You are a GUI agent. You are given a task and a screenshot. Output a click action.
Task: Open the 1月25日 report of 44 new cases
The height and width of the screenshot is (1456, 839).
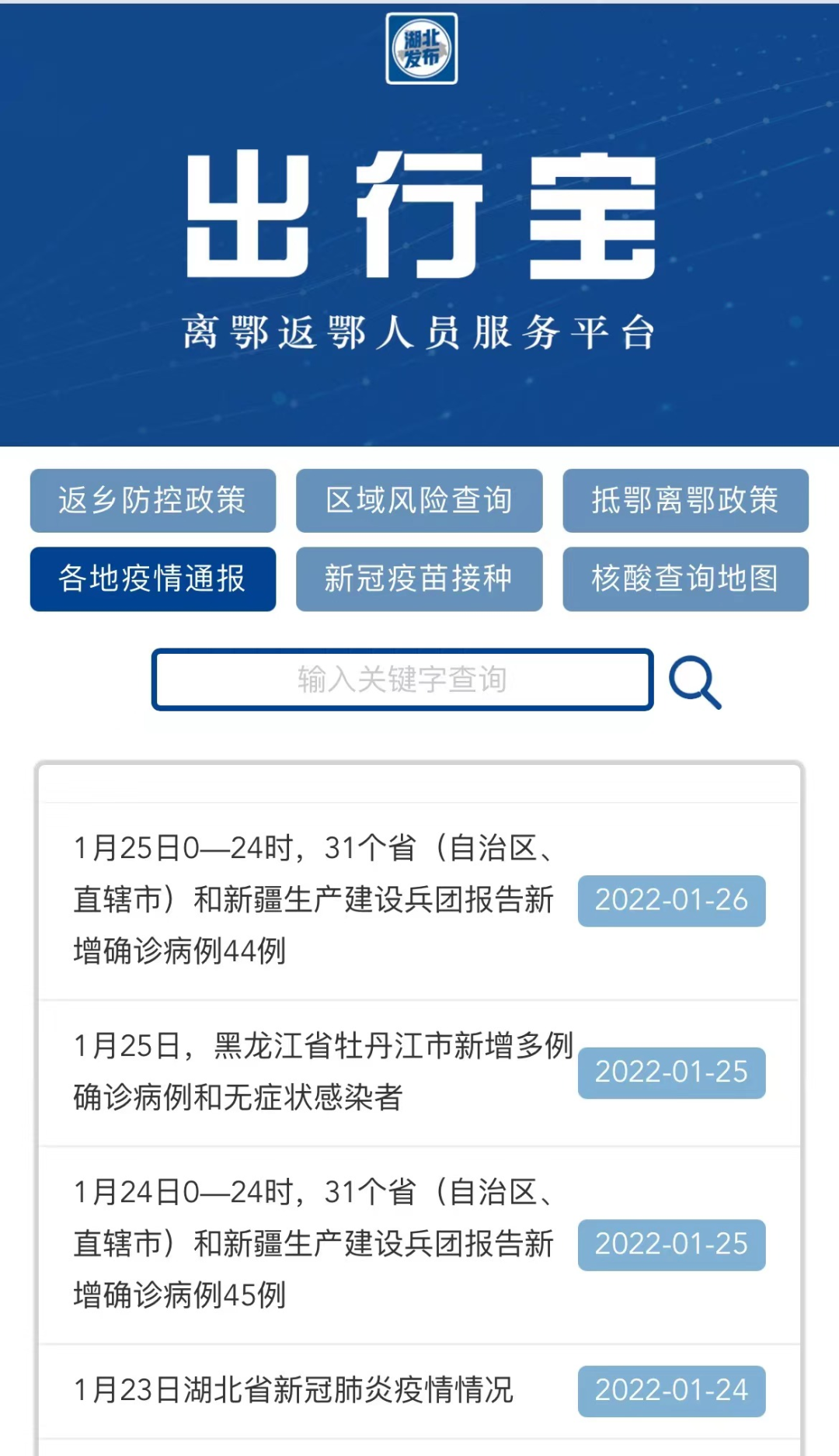[x=313, y=900]
